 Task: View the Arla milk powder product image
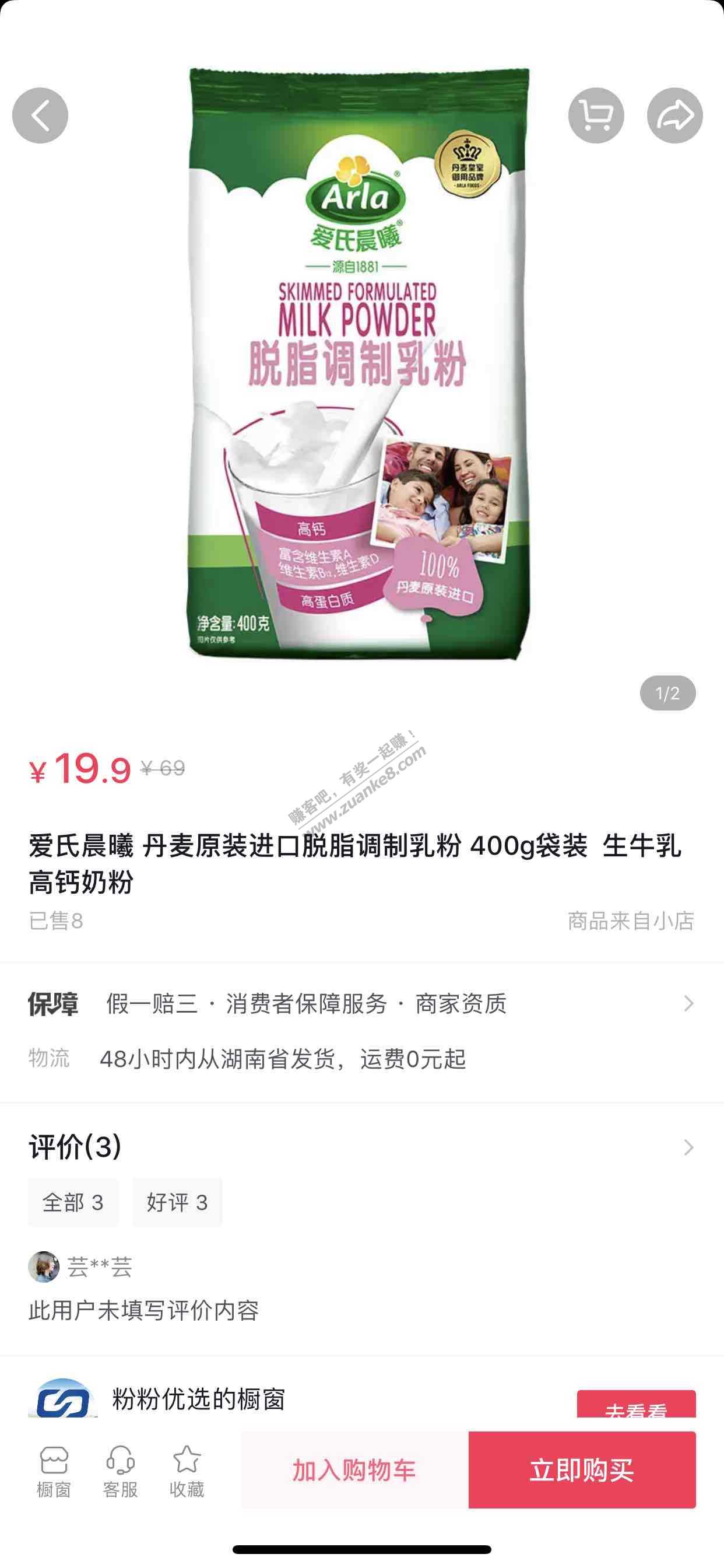(359, 365)
